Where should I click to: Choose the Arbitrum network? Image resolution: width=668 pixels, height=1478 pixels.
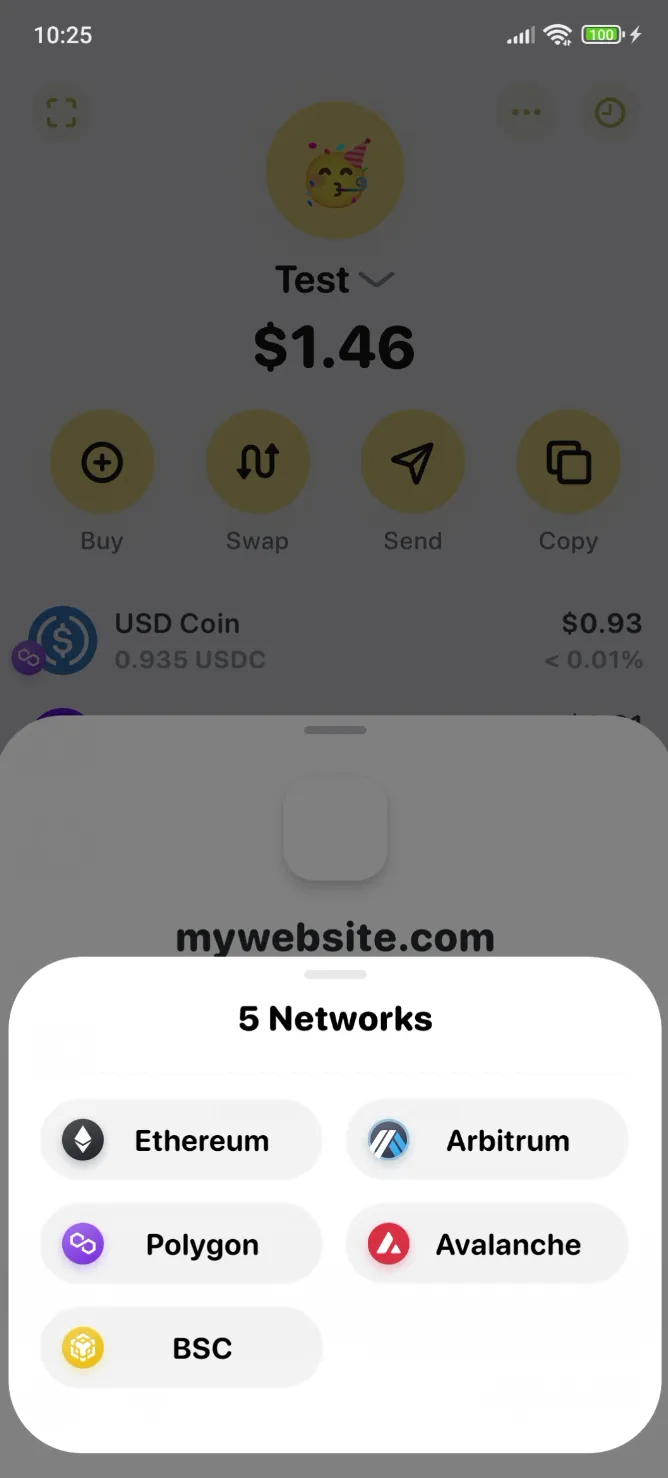click(487, 1141)
